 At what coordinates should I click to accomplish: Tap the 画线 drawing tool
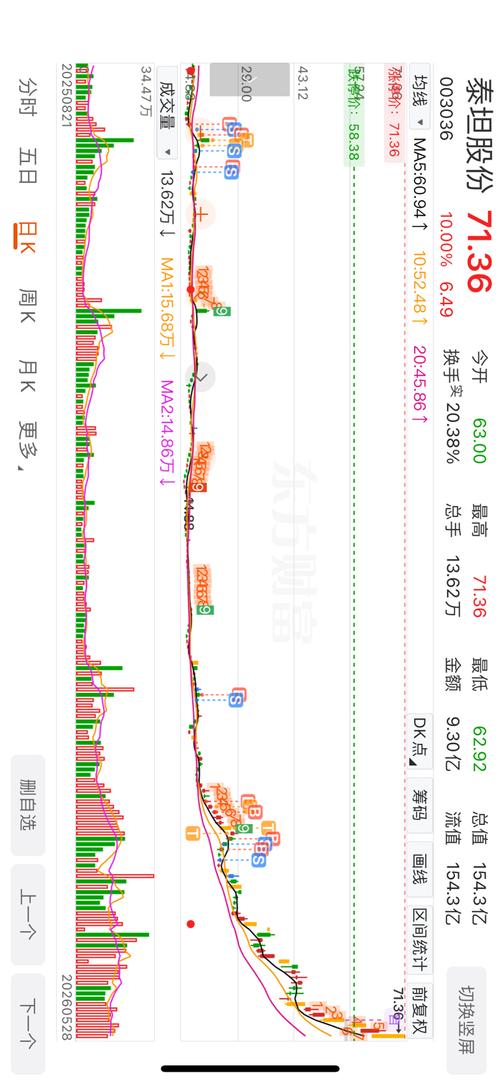coord(419,870)
